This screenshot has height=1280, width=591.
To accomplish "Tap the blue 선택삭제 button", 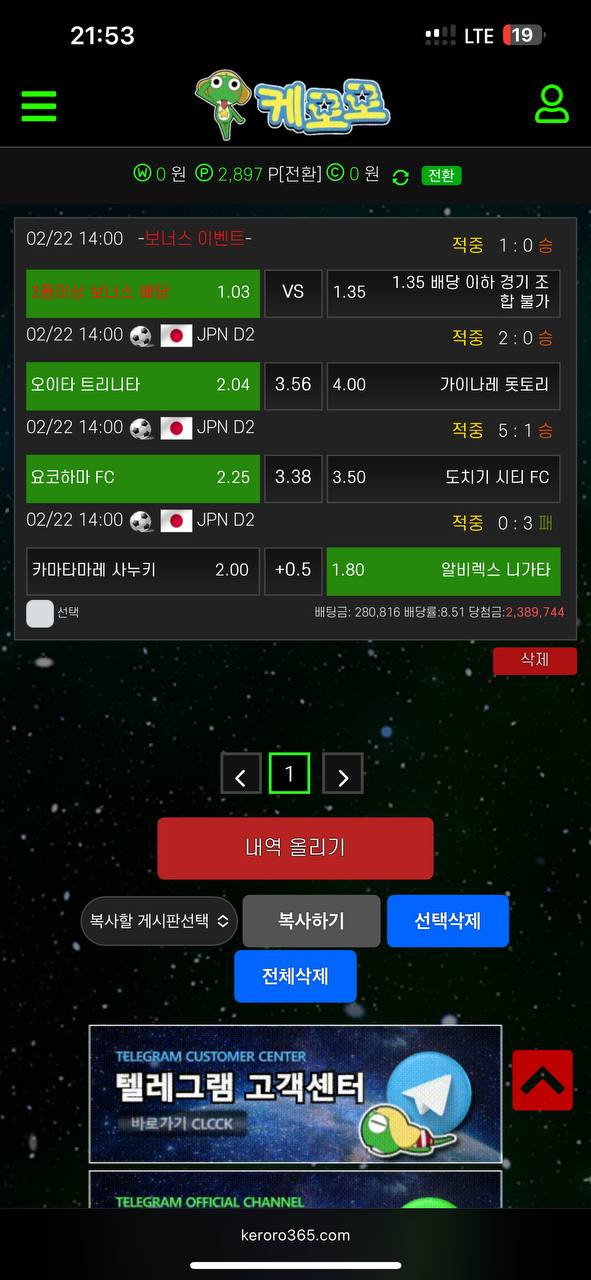I will point(448,921).
